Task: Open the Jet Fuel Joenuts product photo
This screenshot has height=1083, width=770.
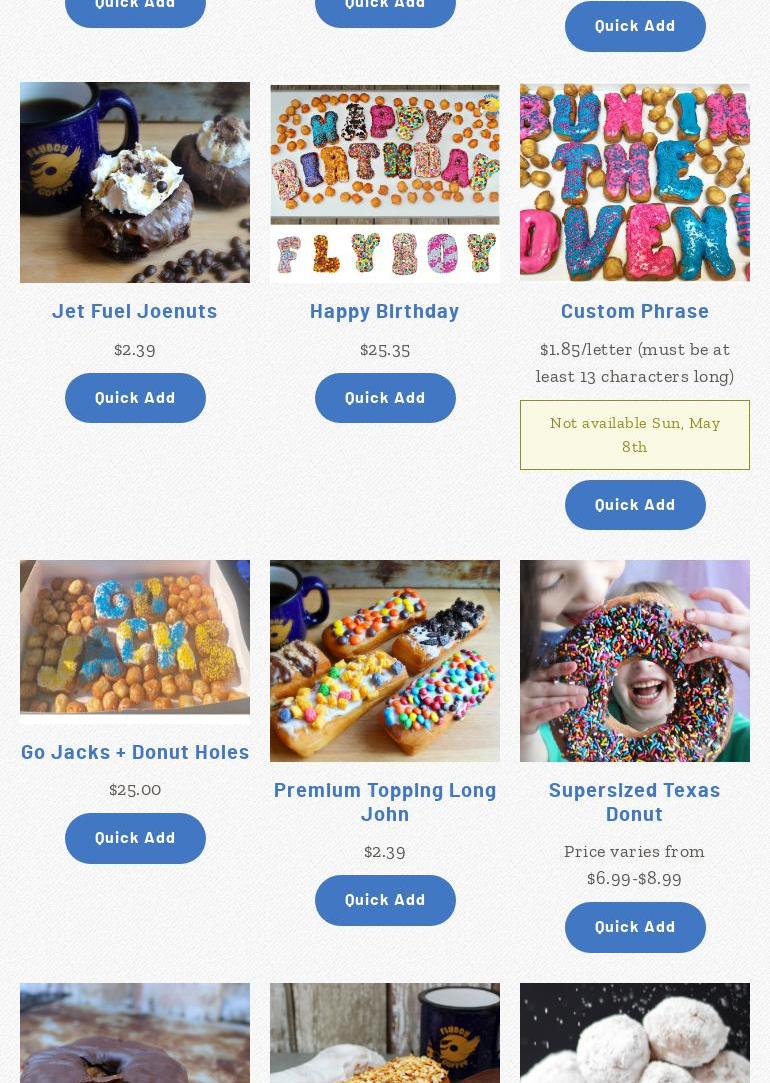Action: pos(135,182)
